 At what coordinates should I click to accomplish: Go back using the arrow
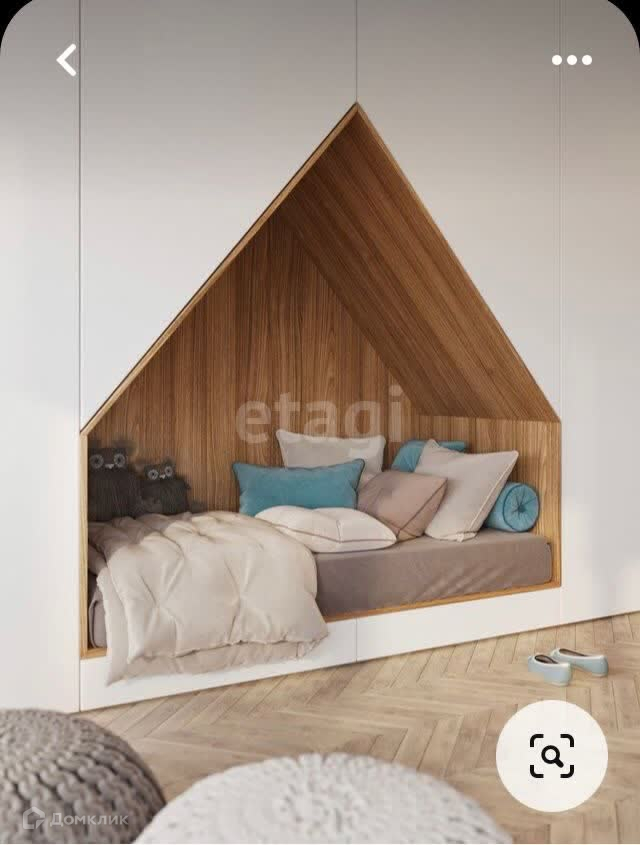pos(66,60)
